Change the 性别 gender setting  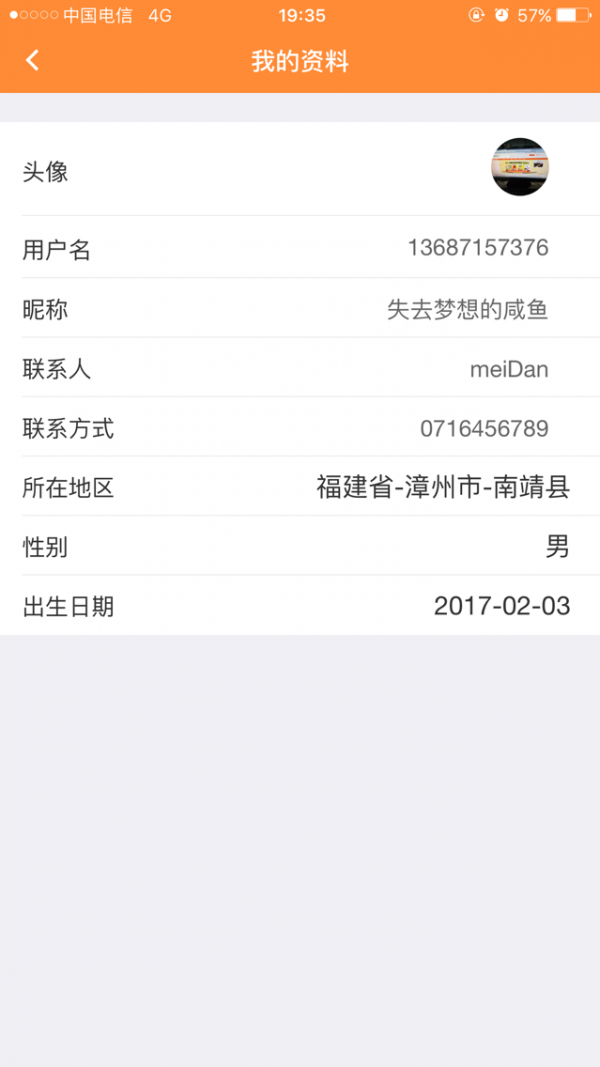[300, 546]
